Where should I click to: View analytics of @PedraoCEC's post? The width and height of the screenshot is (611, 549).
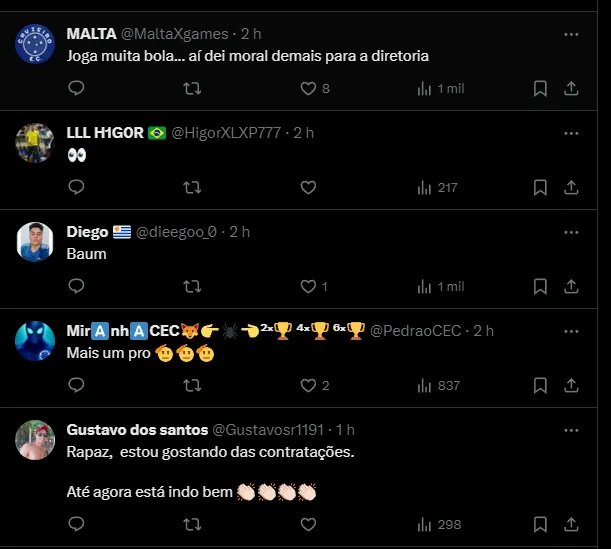pyautogui.click(x=438, y=385)
